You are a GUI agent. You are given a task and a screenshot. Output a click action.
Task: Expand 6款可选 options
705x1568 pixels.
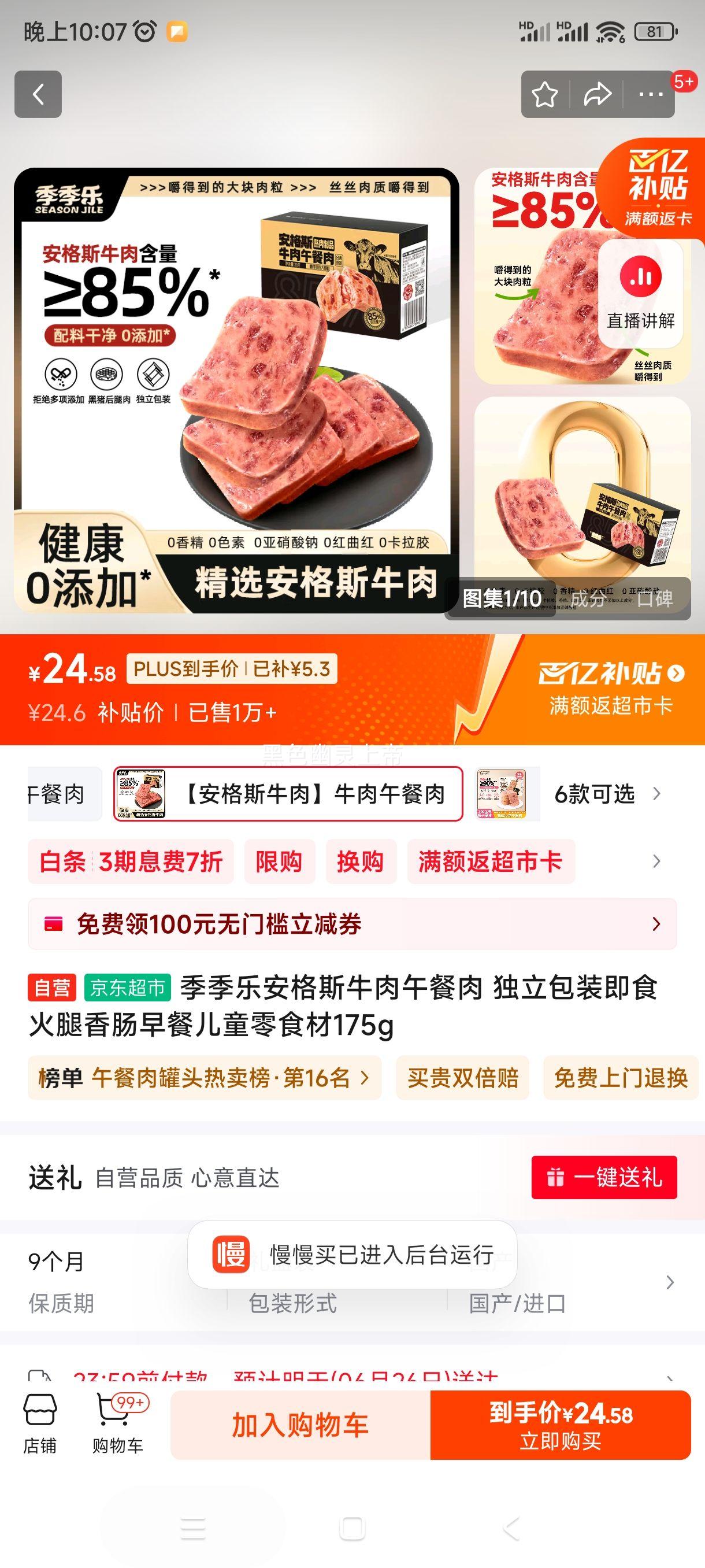(x=606, y=794)
